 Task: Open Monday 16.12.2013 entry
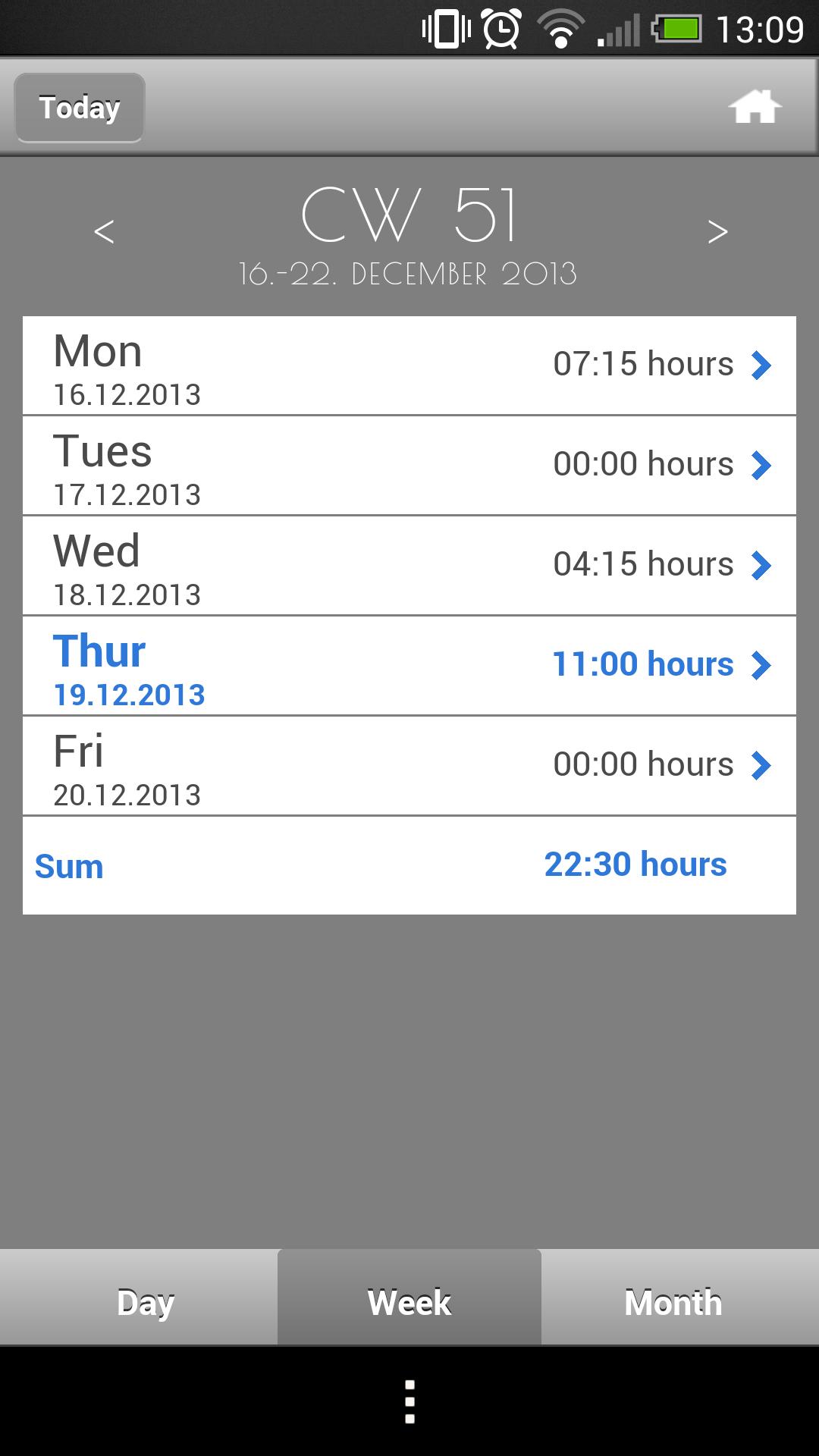(409, 366)
